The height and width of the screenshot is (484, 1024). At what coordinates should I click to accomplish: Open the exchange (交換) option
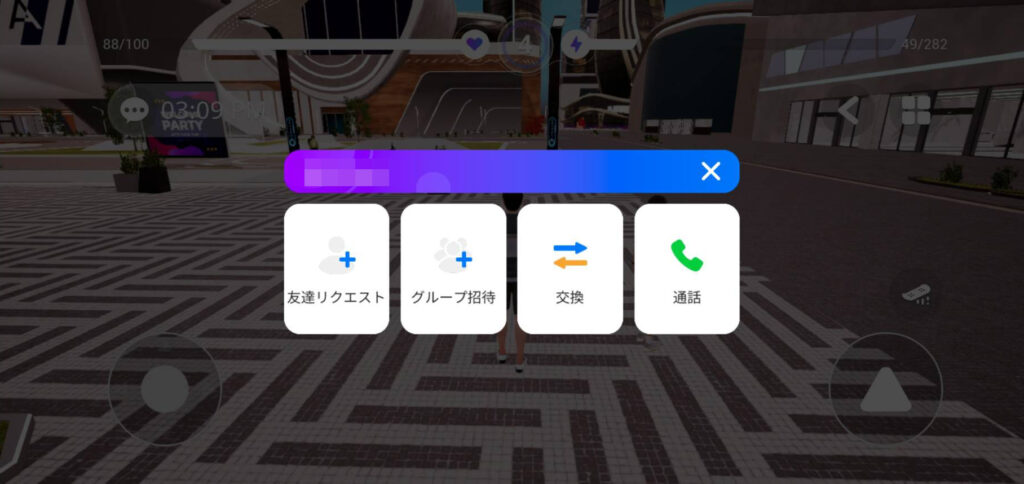pyautogui.click(x=570, y=269)
